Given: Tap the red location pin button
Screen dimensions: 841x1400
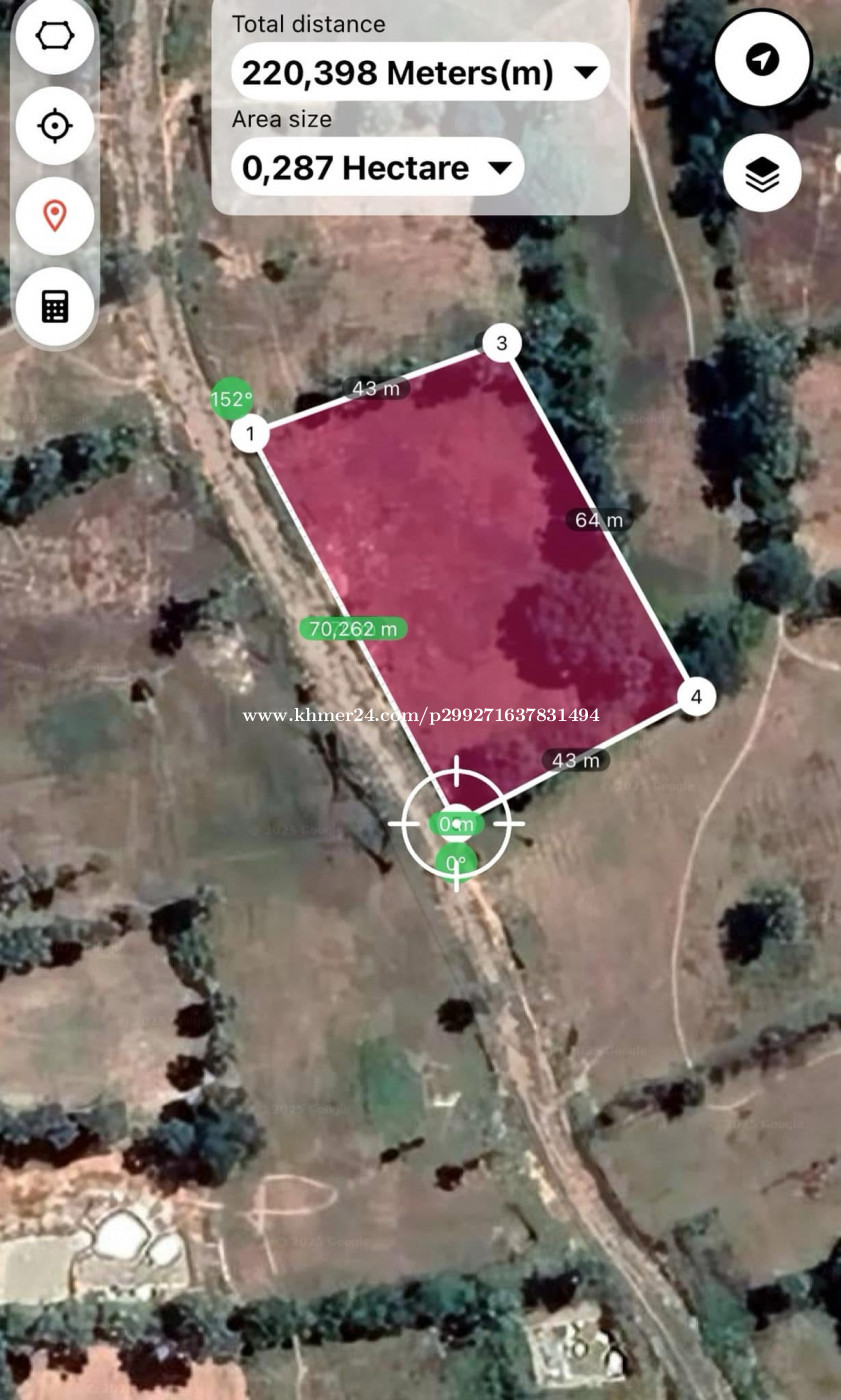Looking at the screenshot, I should point(55,216).
